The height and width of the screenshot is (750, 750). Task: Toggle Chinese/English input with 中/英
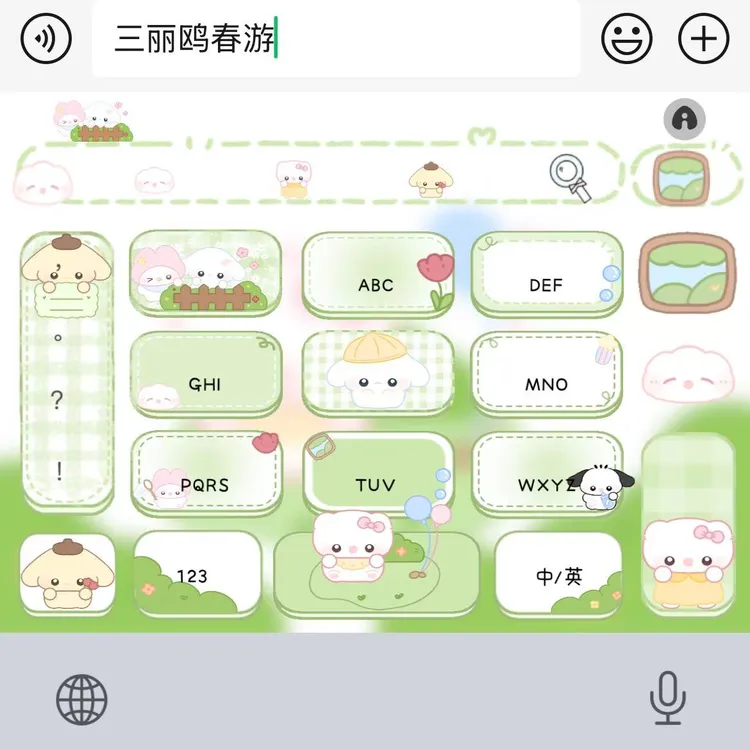pos(559,574)
